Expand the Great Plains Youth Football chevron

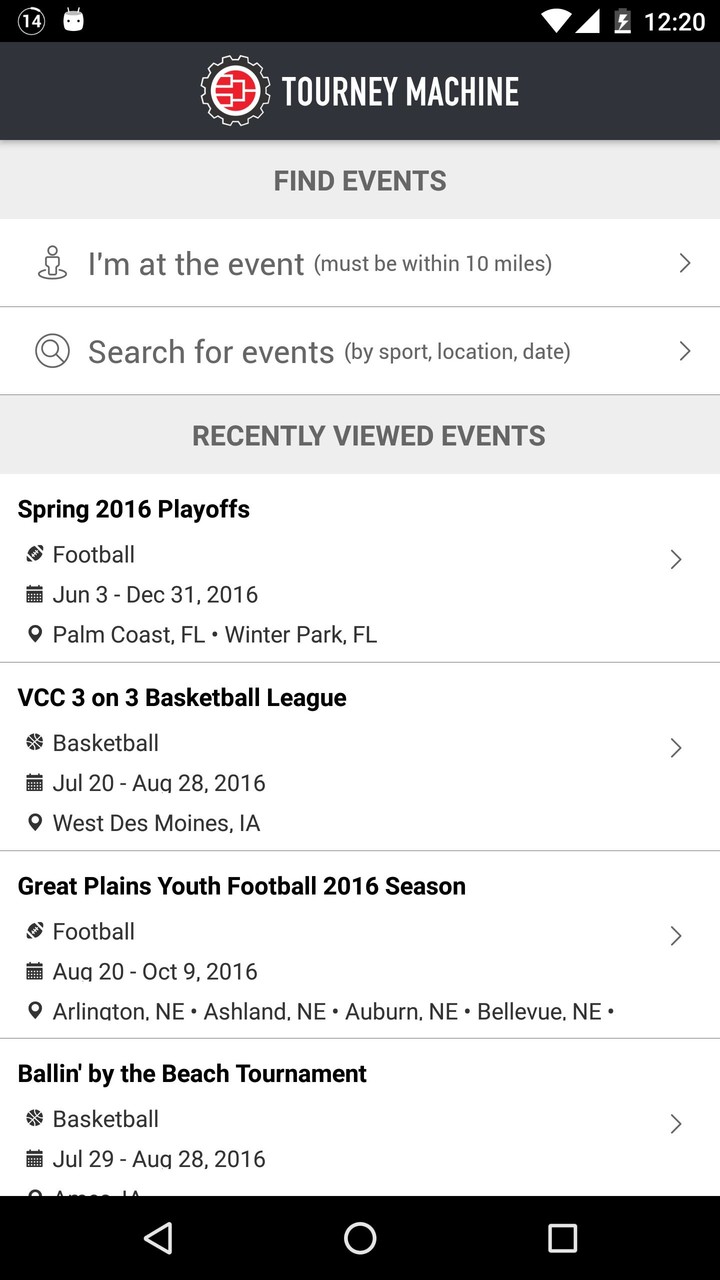tap(676, 936)
